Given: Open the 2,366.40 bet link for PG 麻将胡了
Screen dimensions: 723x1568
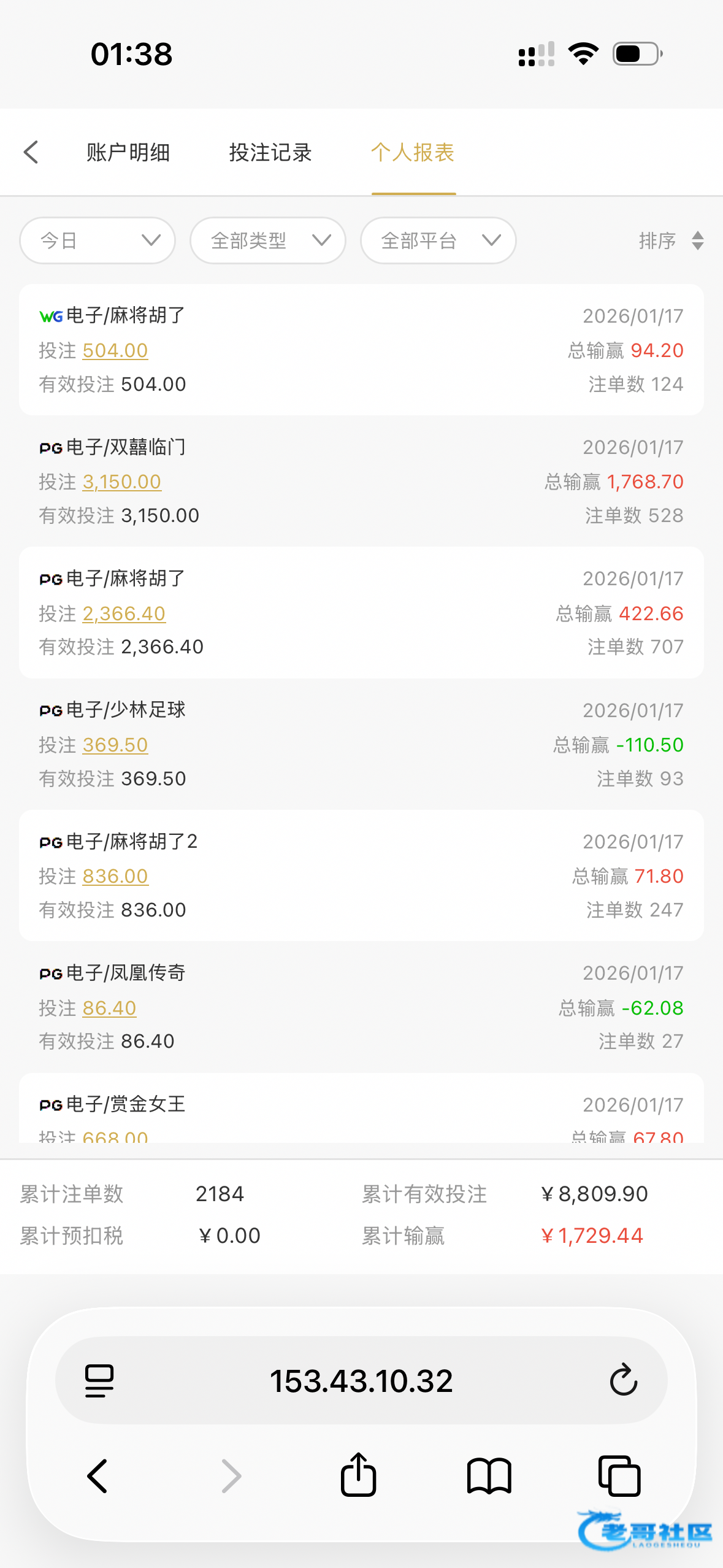Looking at the screenshot, I should 124,613.
